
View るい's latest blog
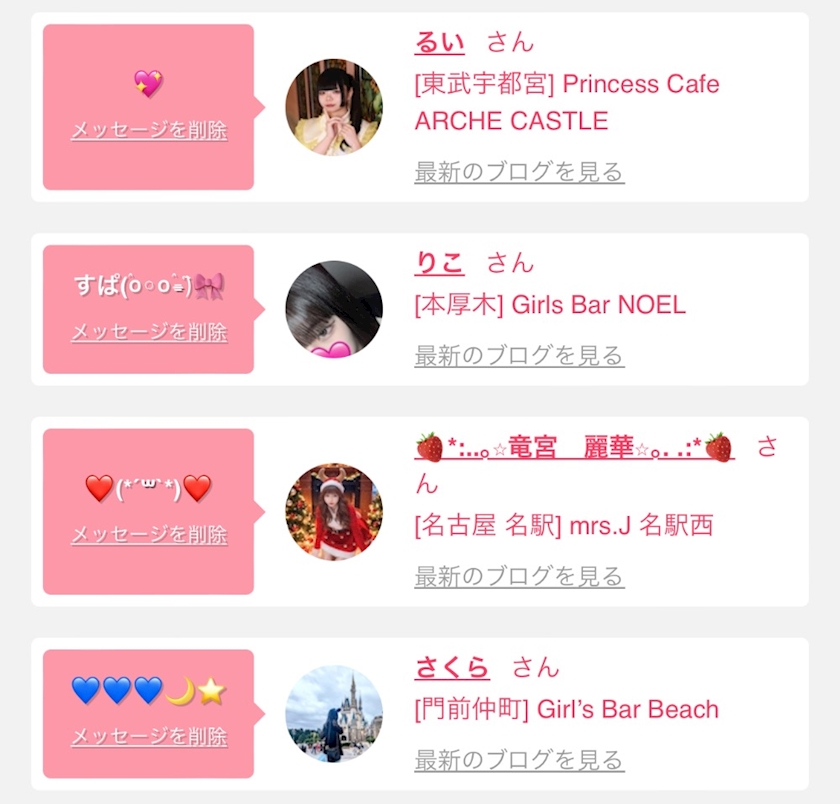(x=519, y=172)
